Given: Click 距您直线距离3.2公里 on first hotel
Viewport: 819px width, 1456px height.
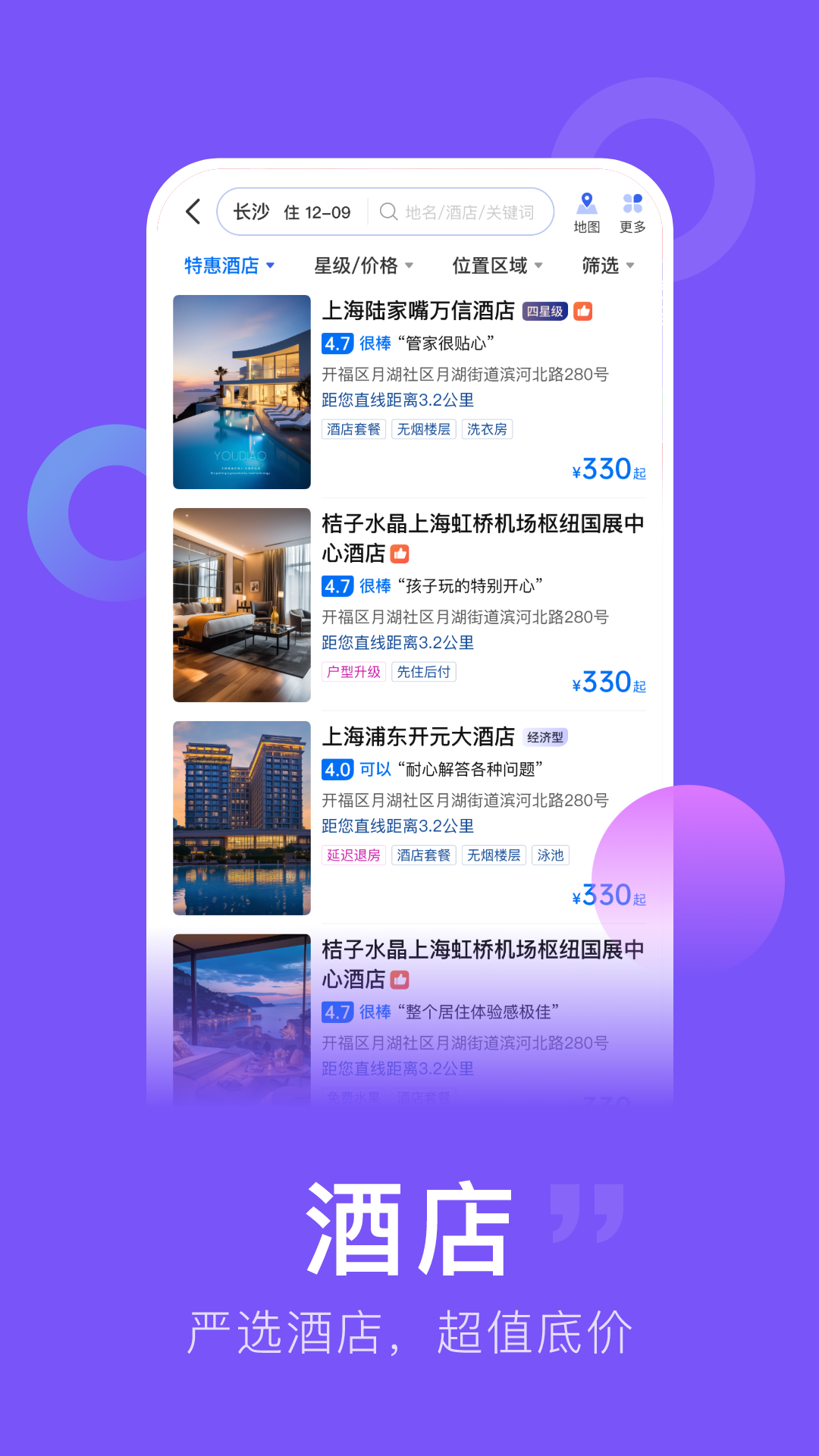Looking at the screenshot, I should 398,400.
